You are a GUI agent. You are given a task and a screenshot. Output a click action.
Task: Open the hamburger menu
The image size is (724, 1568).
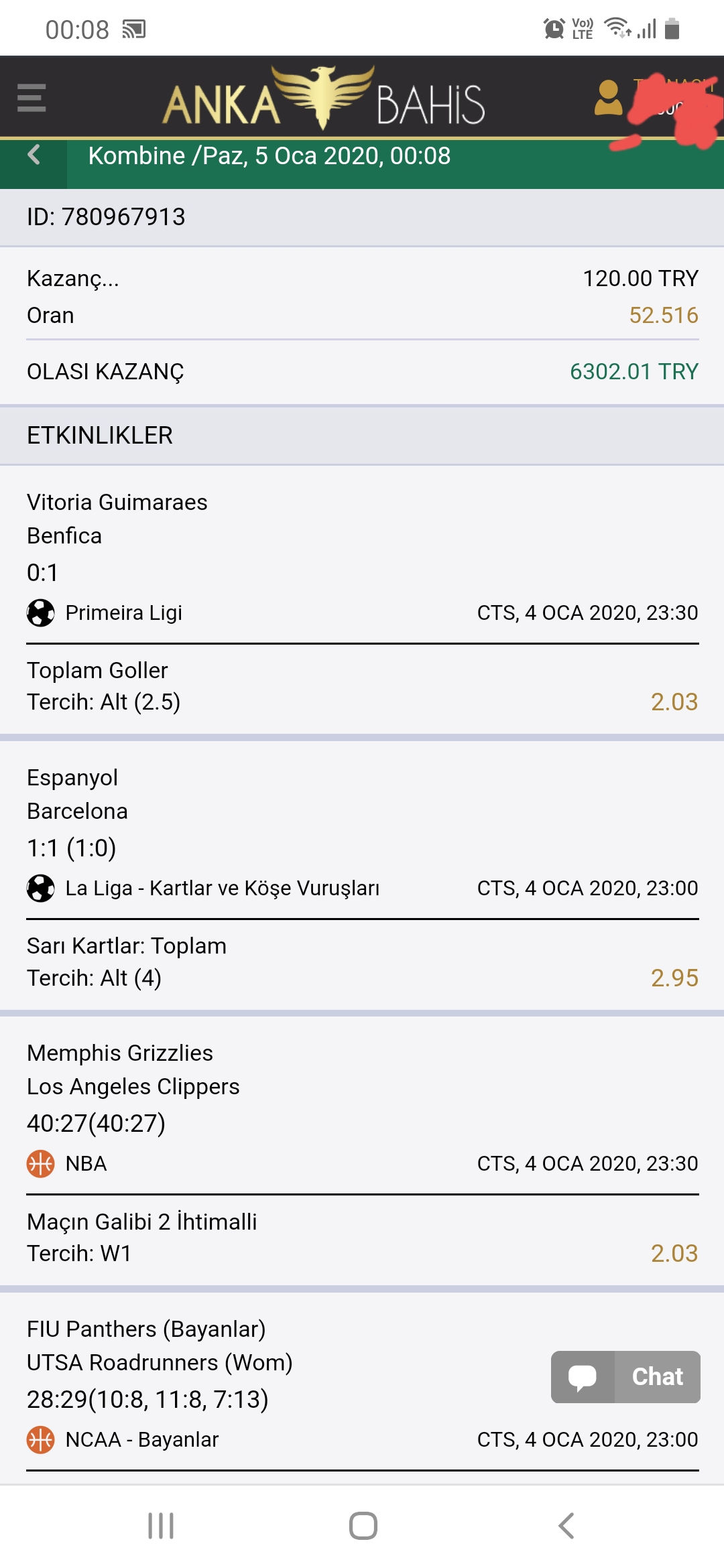(32, 98)
